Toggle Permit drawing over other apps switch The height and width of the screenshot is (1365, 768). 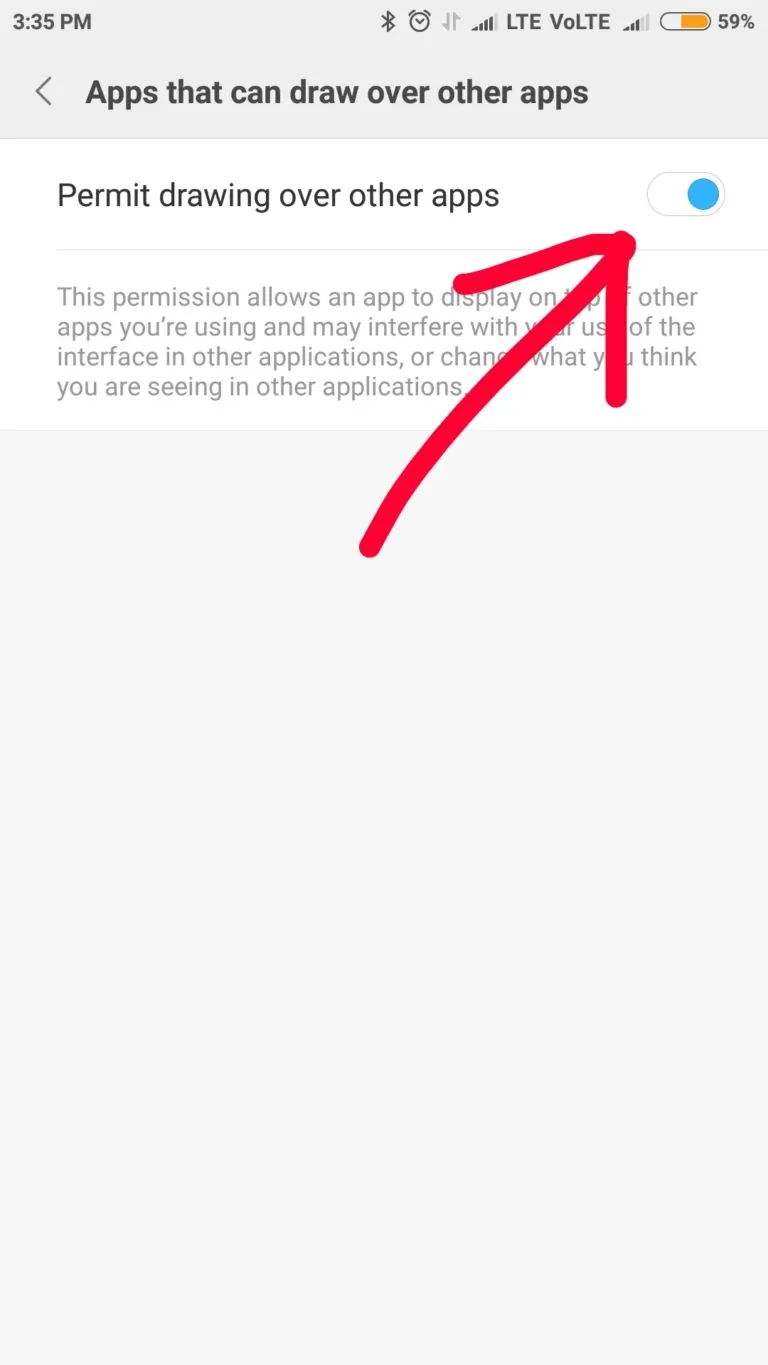(686, 194)
